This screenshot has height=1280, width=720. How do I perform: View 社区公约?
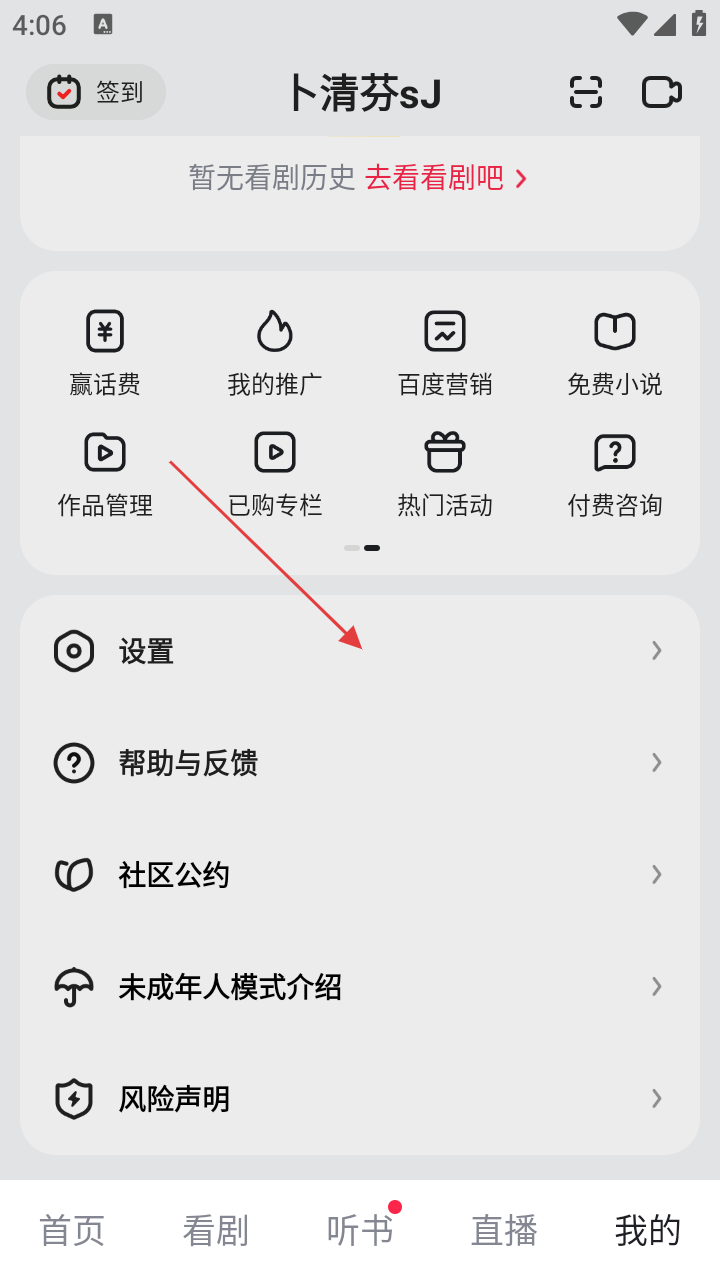pyautogui.click(x=359, y=875)
